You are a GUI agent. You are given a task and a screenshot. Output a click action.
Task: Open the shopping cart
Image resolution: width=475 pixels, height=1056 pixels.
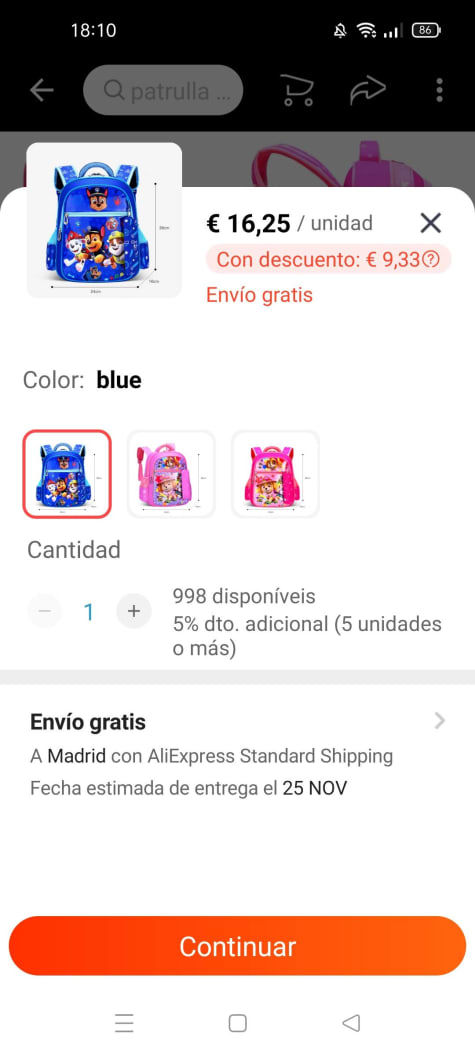pyautogui.click(x=297, y=90)
